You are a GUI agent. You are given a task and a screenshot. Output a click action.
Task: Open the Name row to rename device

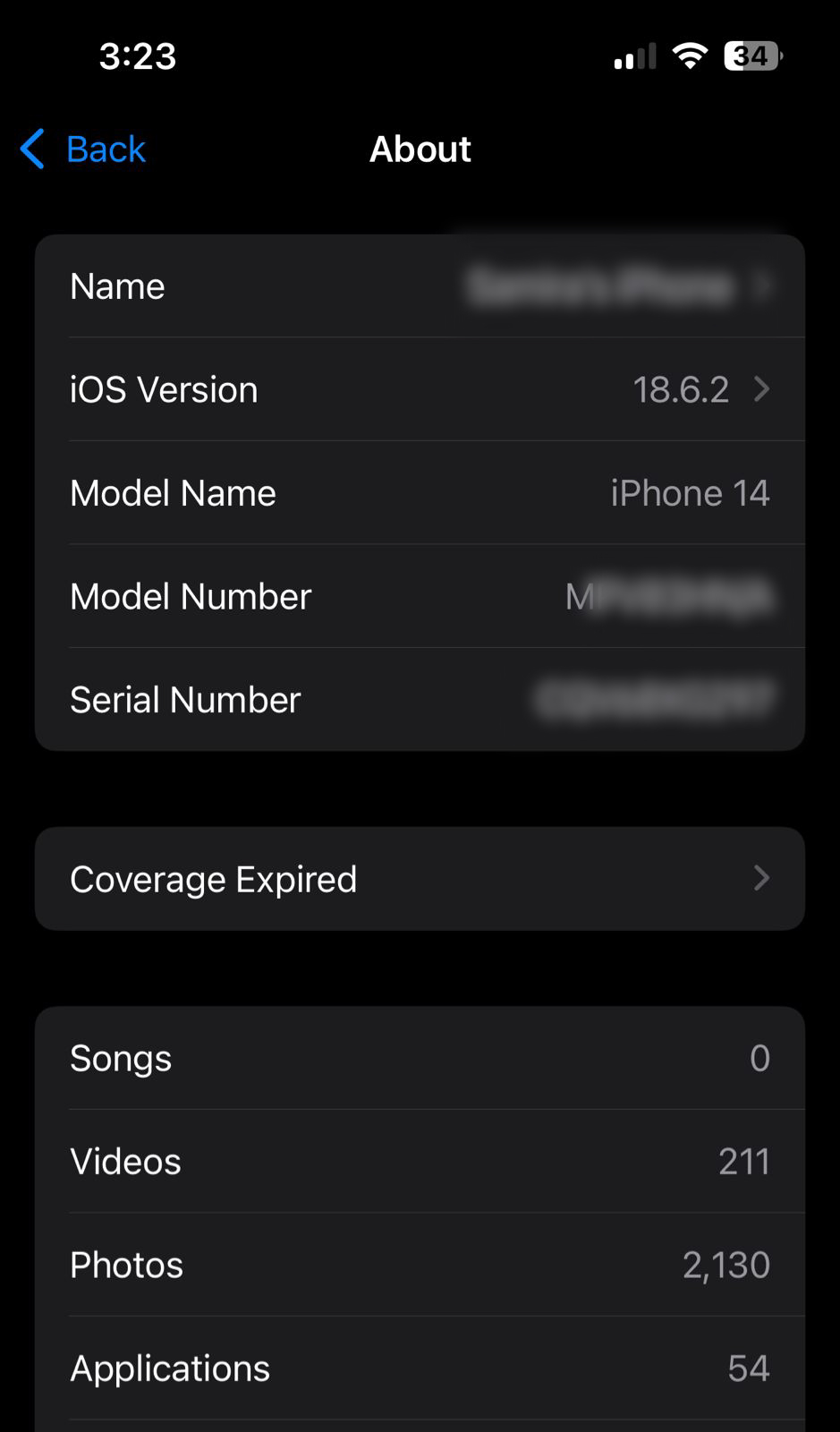pos(419,286)
